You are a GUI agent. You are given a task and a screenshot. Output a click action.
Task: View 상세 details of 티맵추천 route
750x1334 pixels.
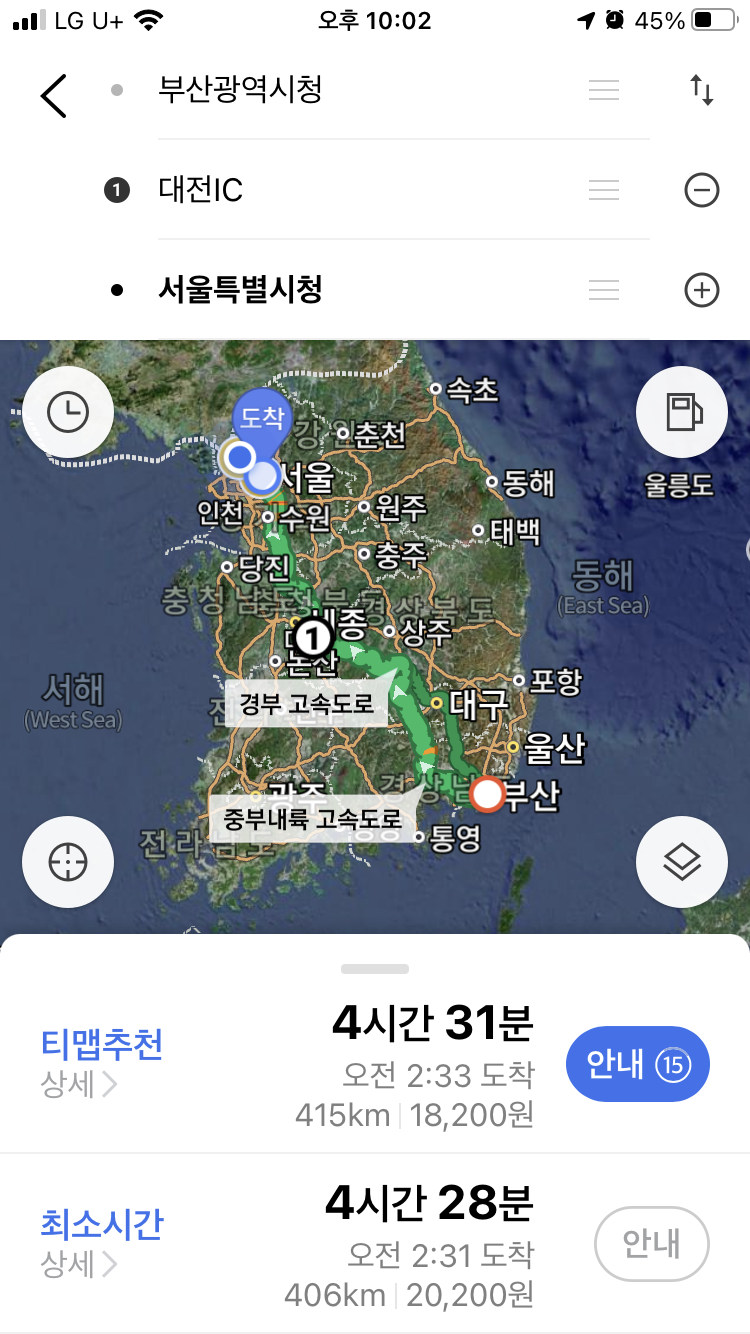[78, 1086]
